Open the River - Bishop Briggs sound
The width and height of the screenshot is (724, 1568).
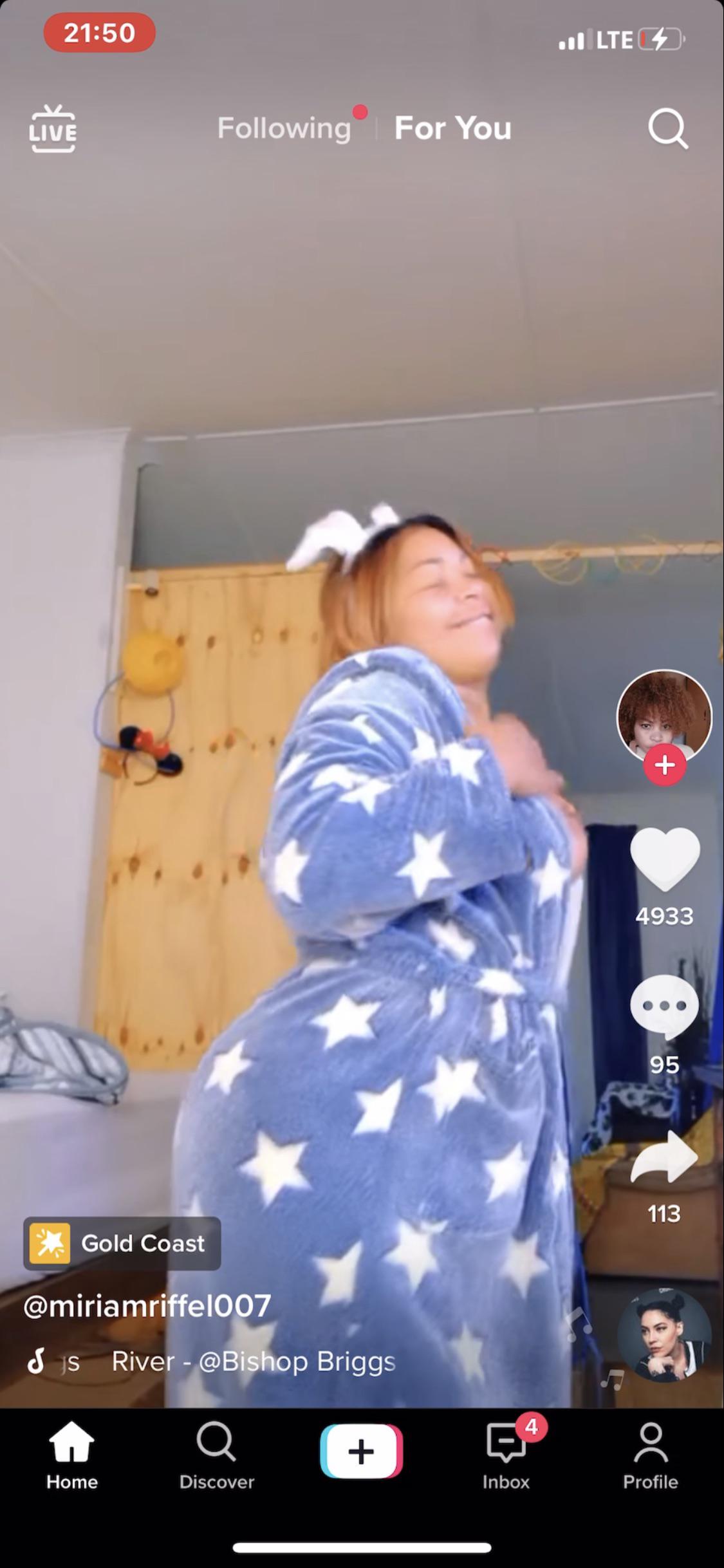(x=253, y=1361)
